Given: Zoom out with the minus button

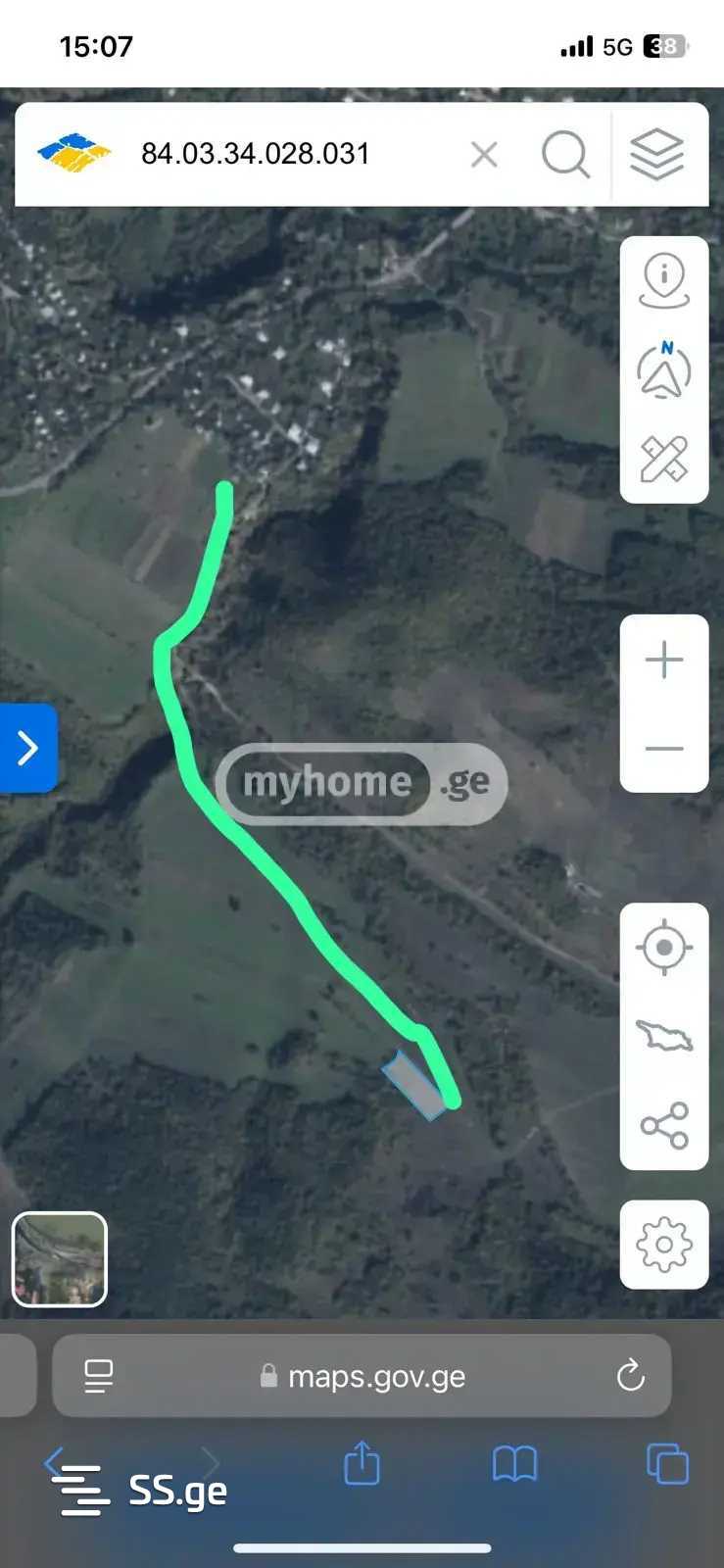Looking at the screenshot, I should pos(664,749).
